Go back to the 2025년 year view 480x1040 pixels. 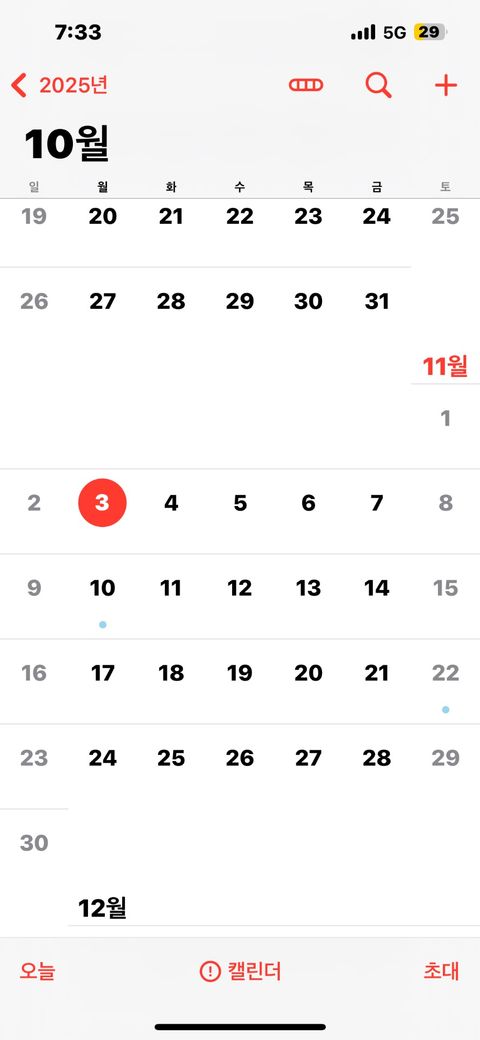[60, 86]
